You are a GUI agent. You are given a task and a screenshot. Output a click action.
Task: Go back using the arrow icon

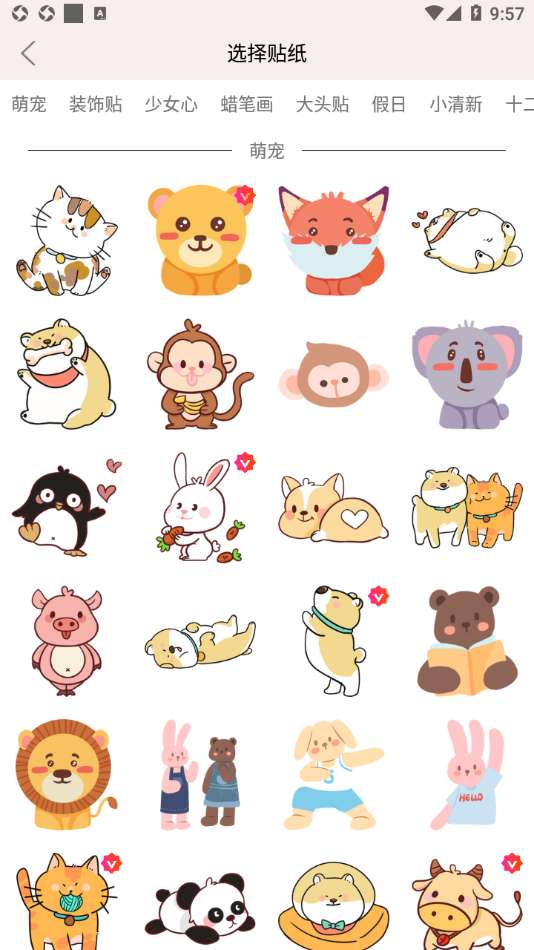pyautogui.click(x=28, y=53)
